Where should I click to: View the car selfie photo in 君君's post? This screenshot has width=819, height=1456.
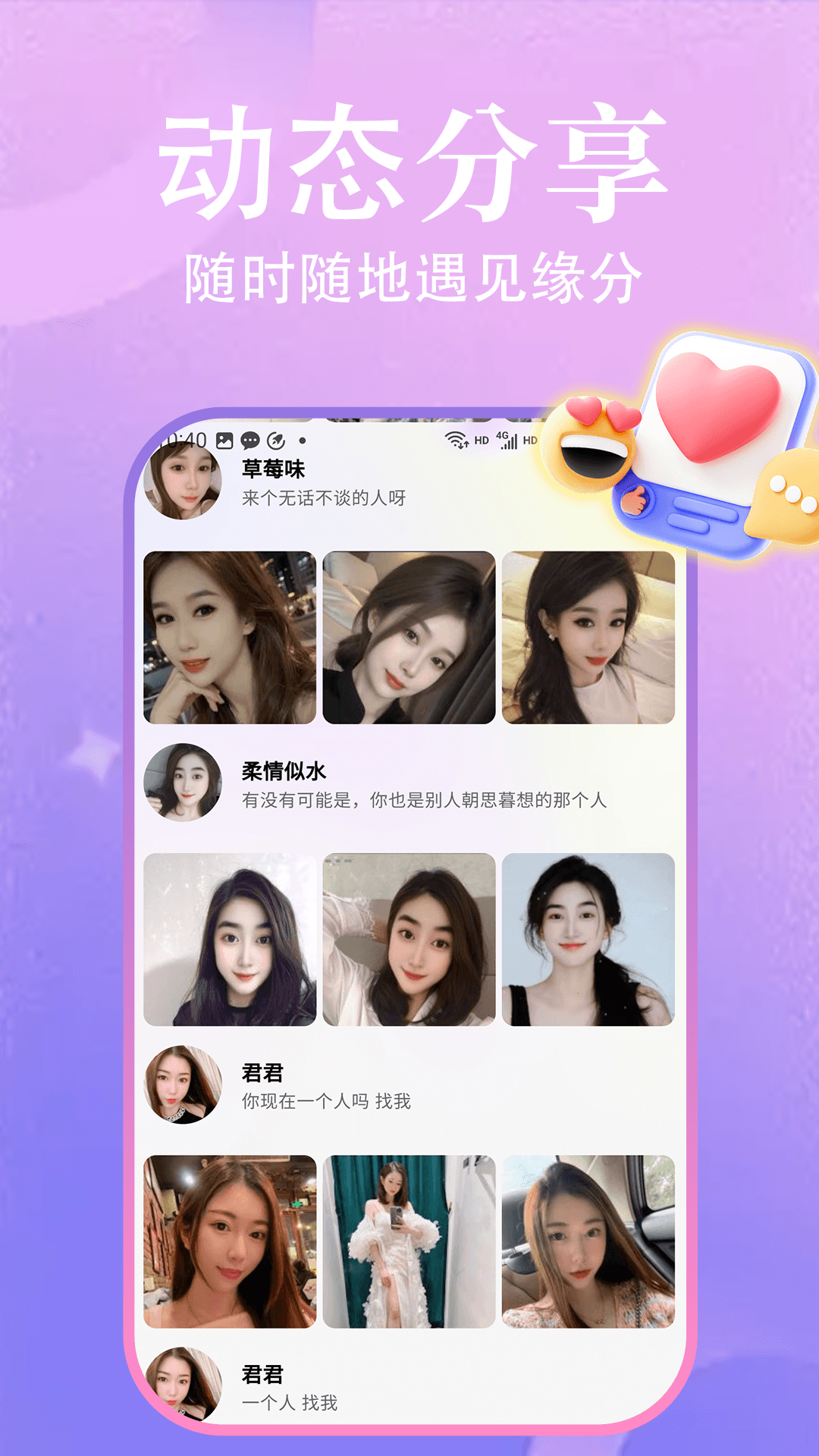(588, 1236)
